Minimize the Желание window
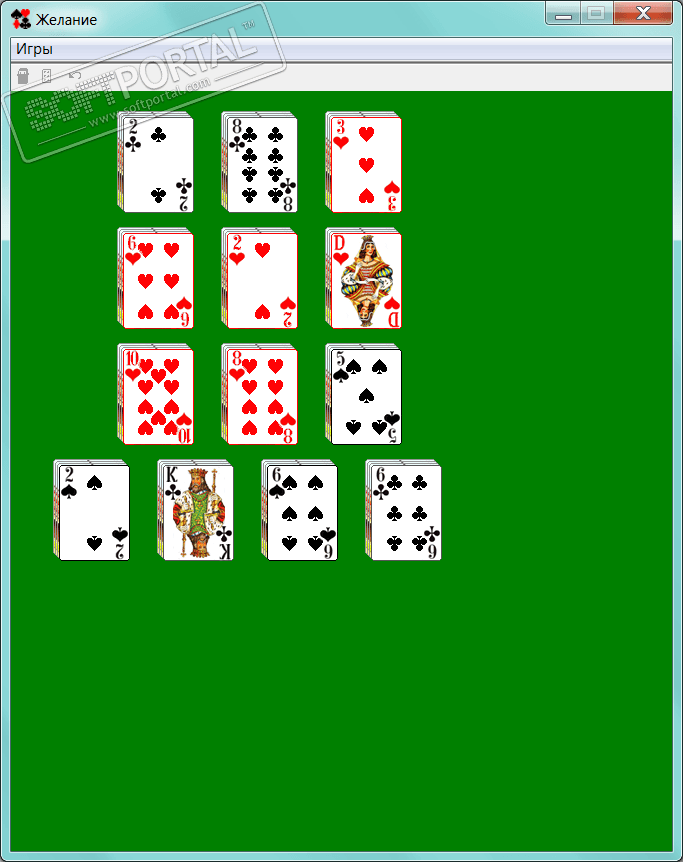This screenshot has height=862, width=683. (x=565, y=13)
